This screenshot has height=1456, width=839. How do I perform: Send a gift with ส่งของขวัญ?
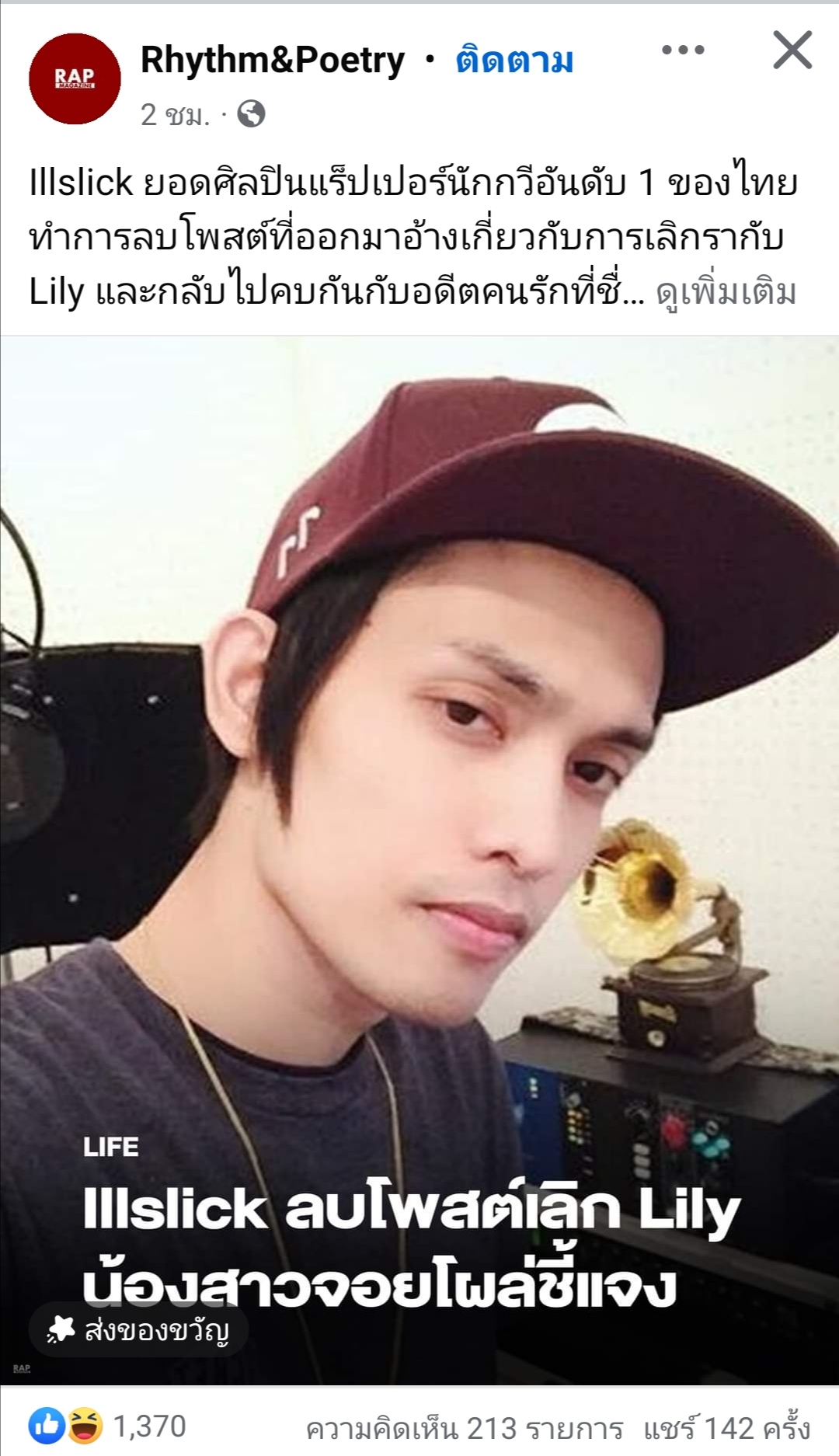click(x=138, y=1329)
